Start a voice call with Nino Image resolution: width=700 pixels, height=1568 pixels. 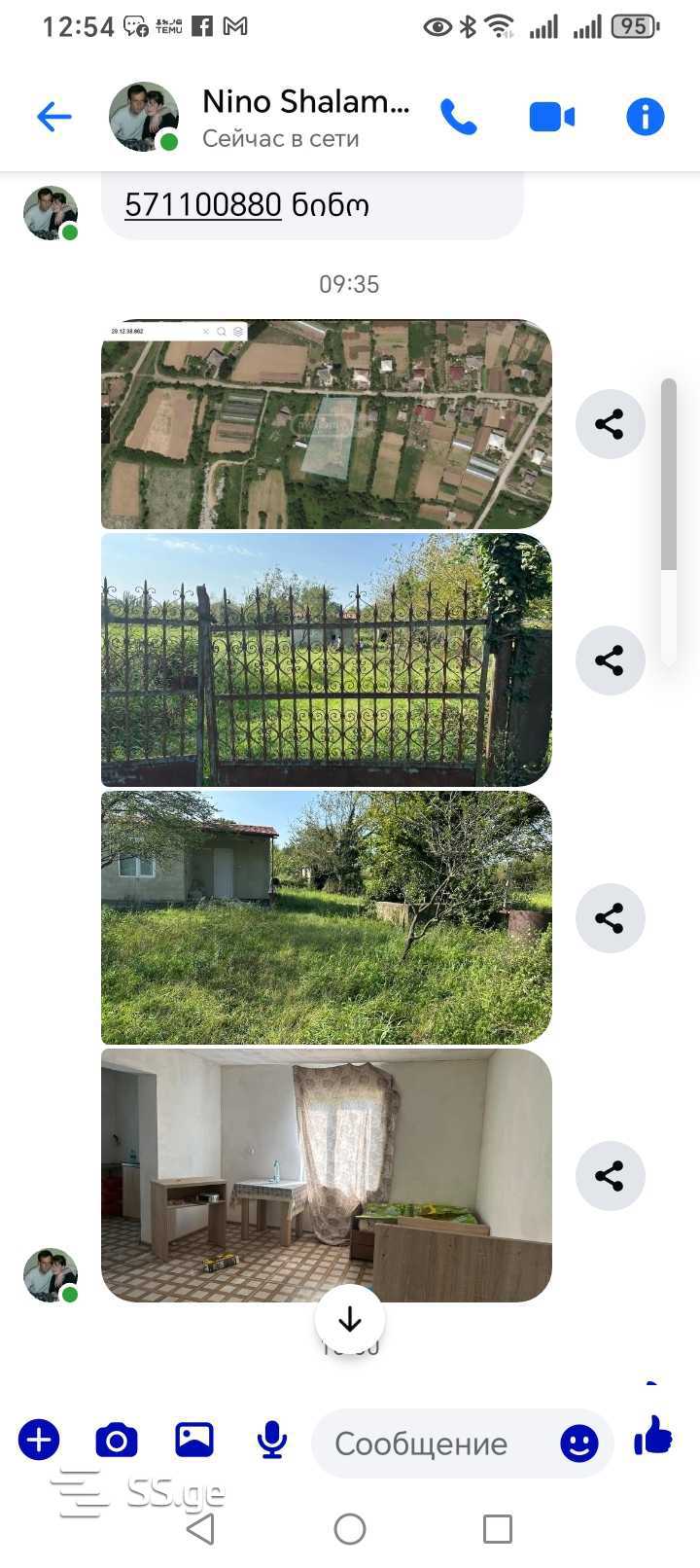(458, 118)
